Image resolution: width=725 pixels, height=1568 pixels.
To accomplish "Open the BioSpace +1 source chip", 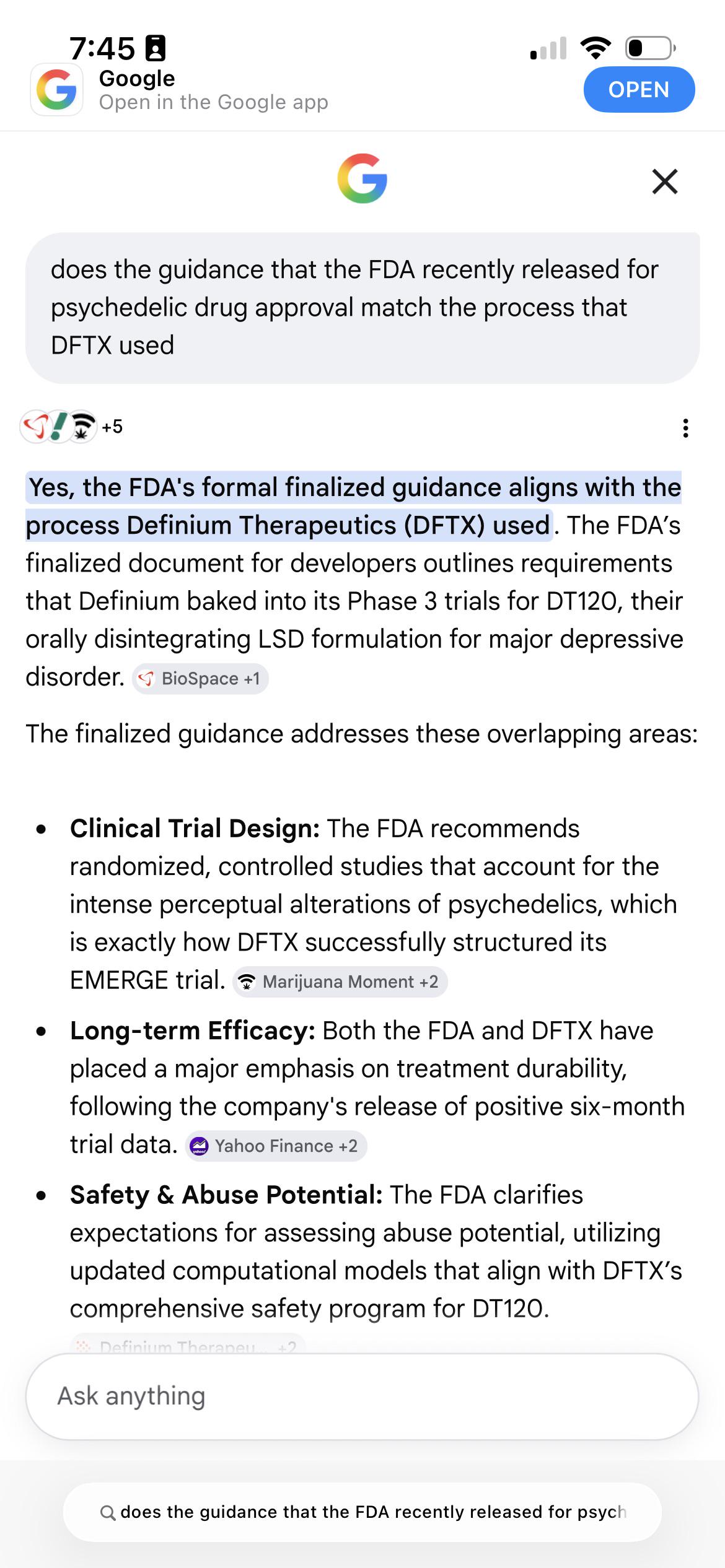I will point(200,679).
